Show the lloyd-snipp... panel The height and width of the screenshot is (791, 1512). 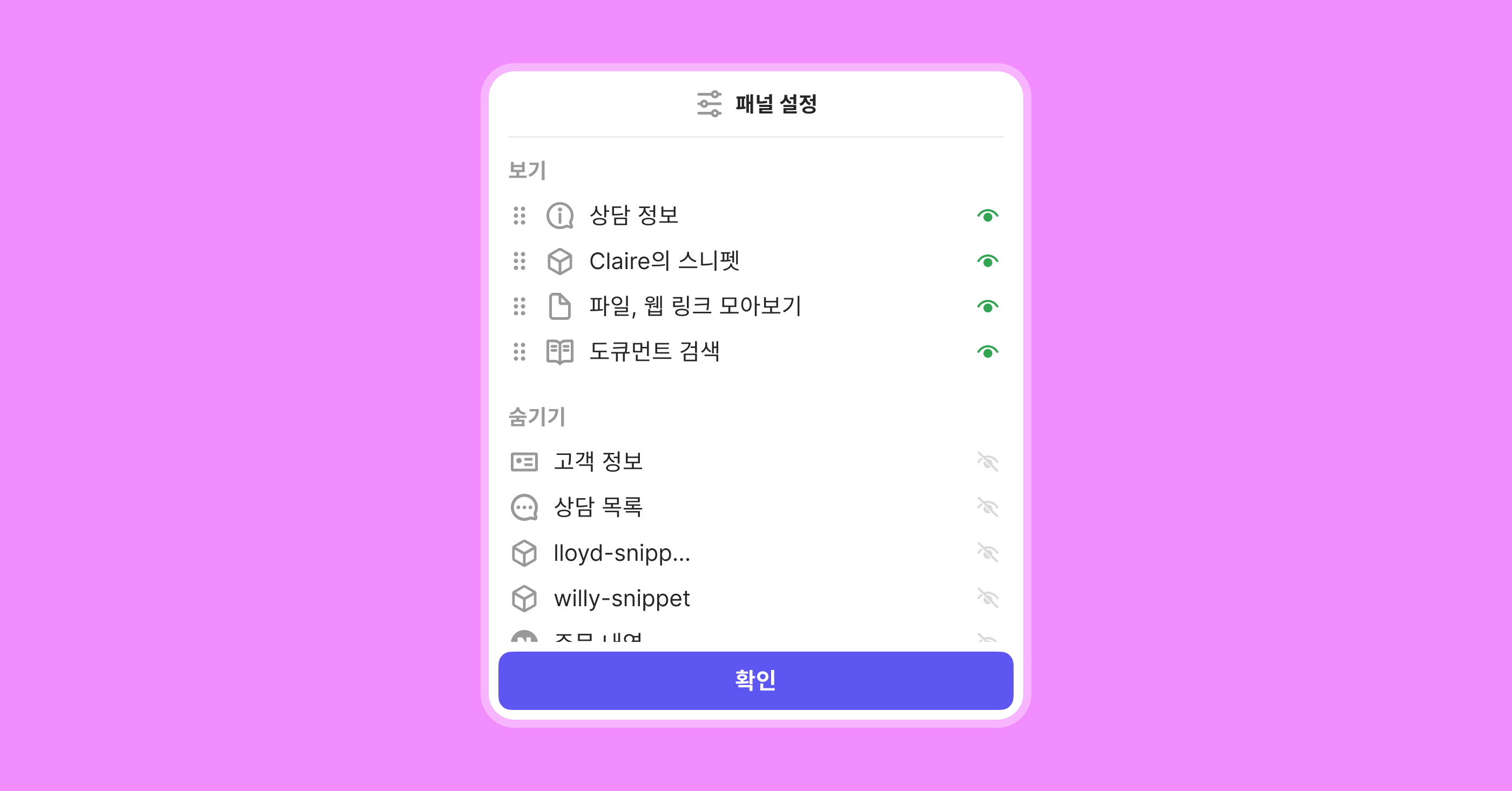pyautogui.click(x=987, y=553)
